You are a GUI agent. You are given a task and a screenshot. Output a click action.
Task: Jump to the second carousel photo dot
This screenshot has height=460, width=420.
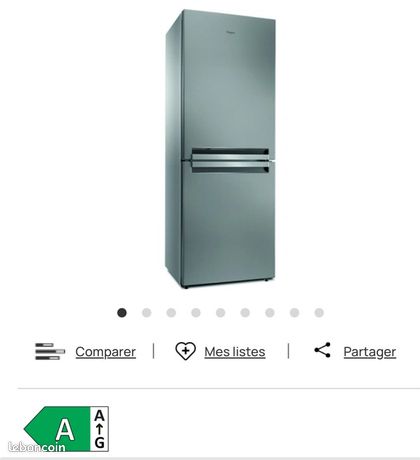(x=147, y=313)
